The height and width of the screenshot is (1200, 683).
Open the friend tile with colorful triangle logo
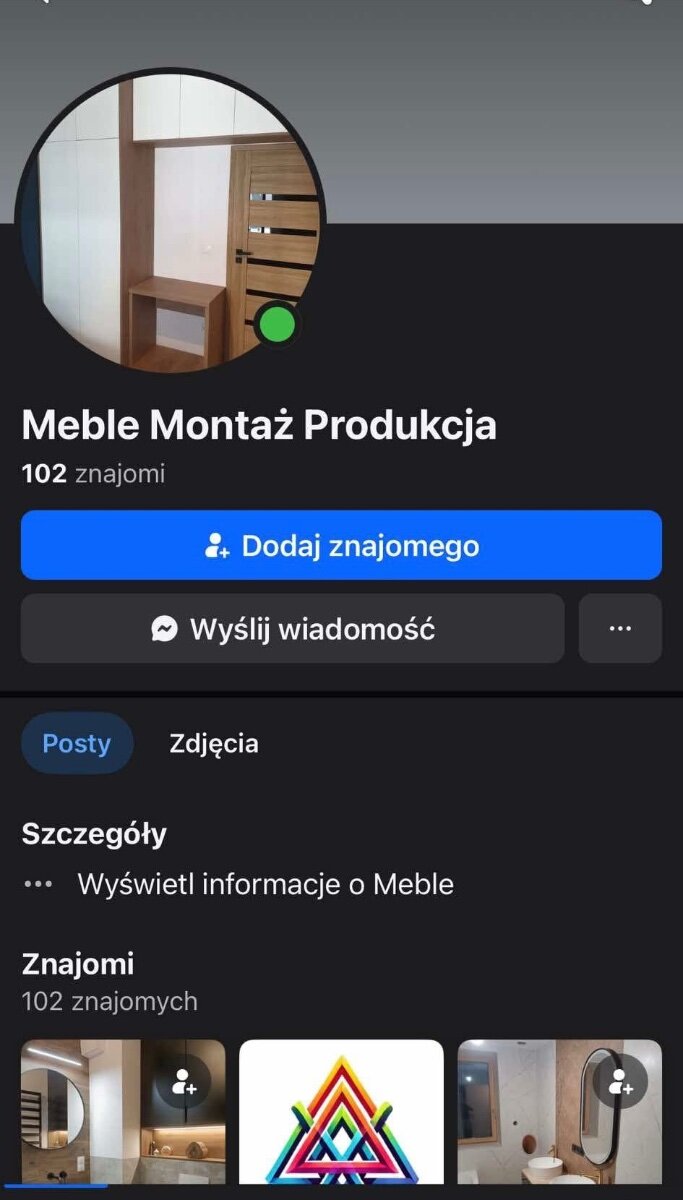tap(341, 1115)
